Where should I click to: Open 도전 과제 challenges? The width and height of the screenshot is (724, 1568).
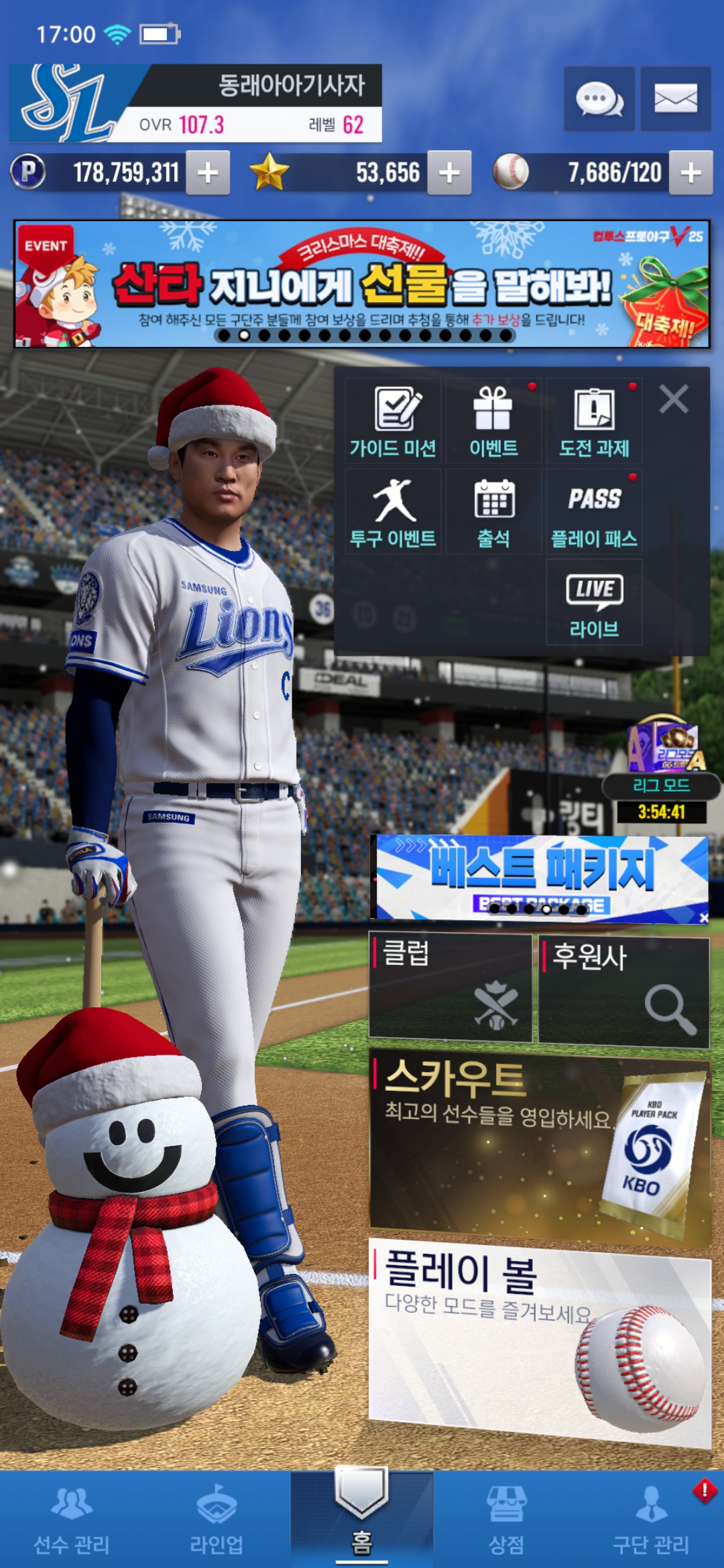[594, 421]
